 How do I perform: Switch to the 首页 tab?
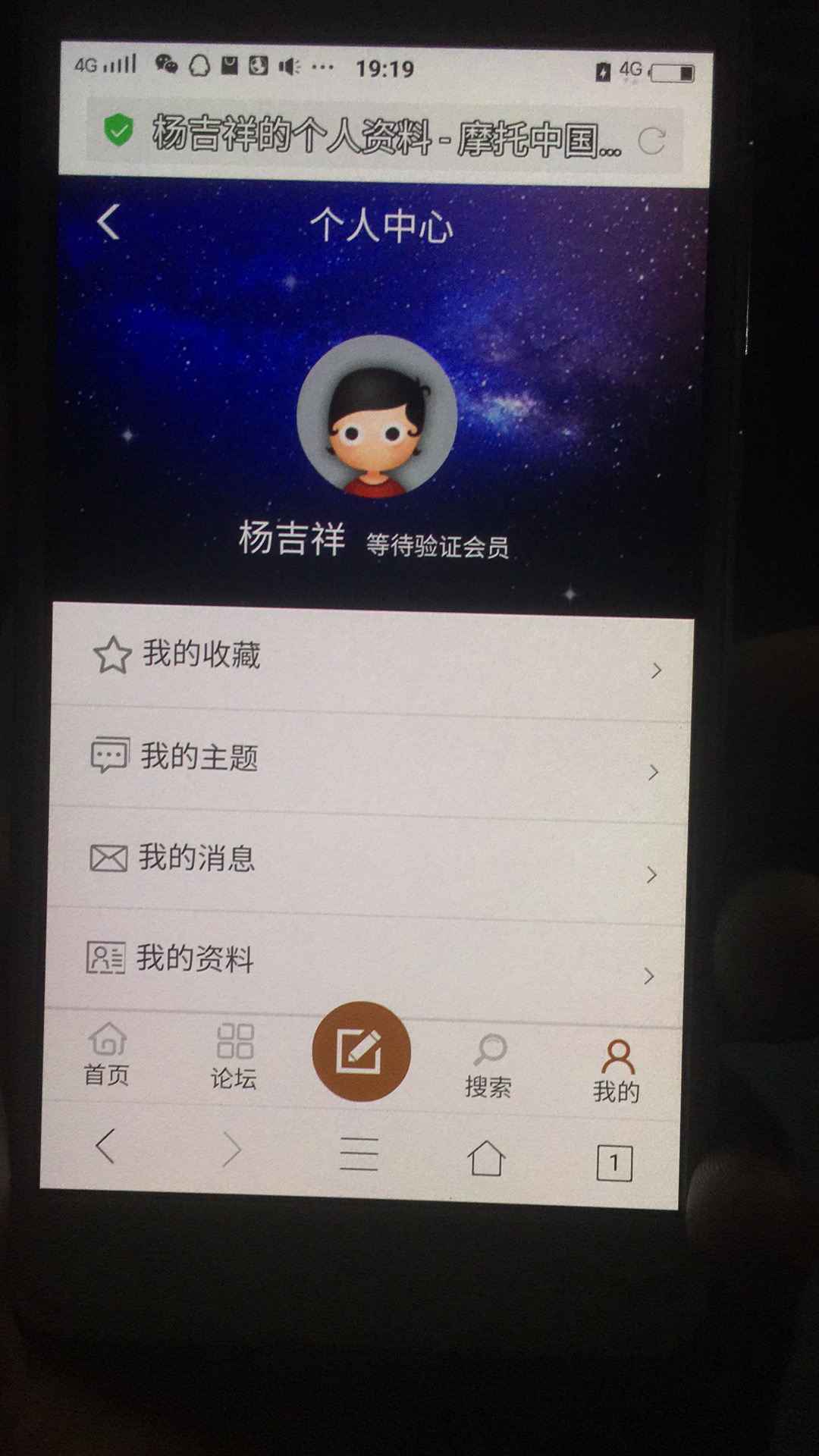click(107, 1054)
